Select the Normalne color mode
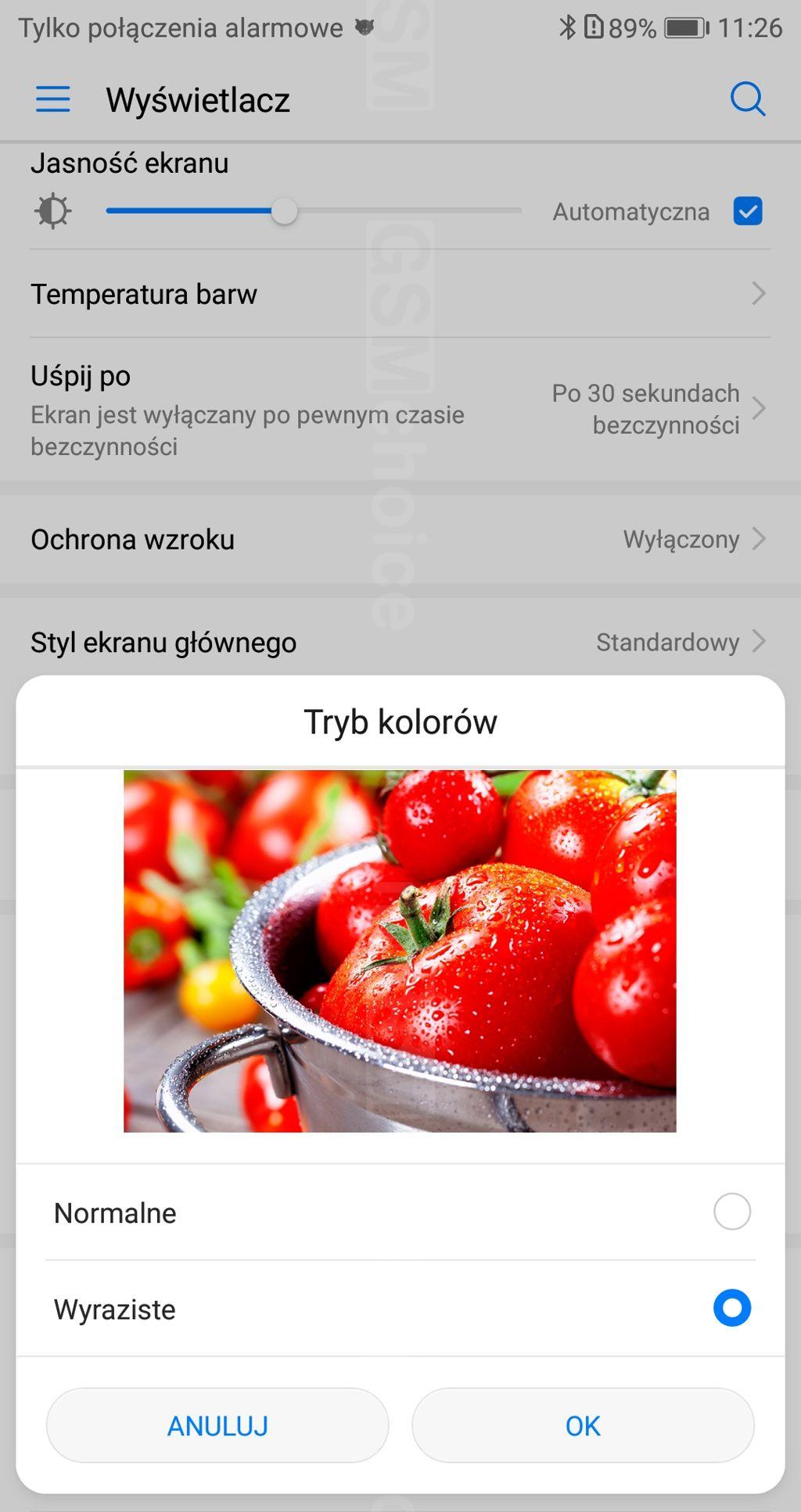 pyautogui.click(x=731, y=1212)
